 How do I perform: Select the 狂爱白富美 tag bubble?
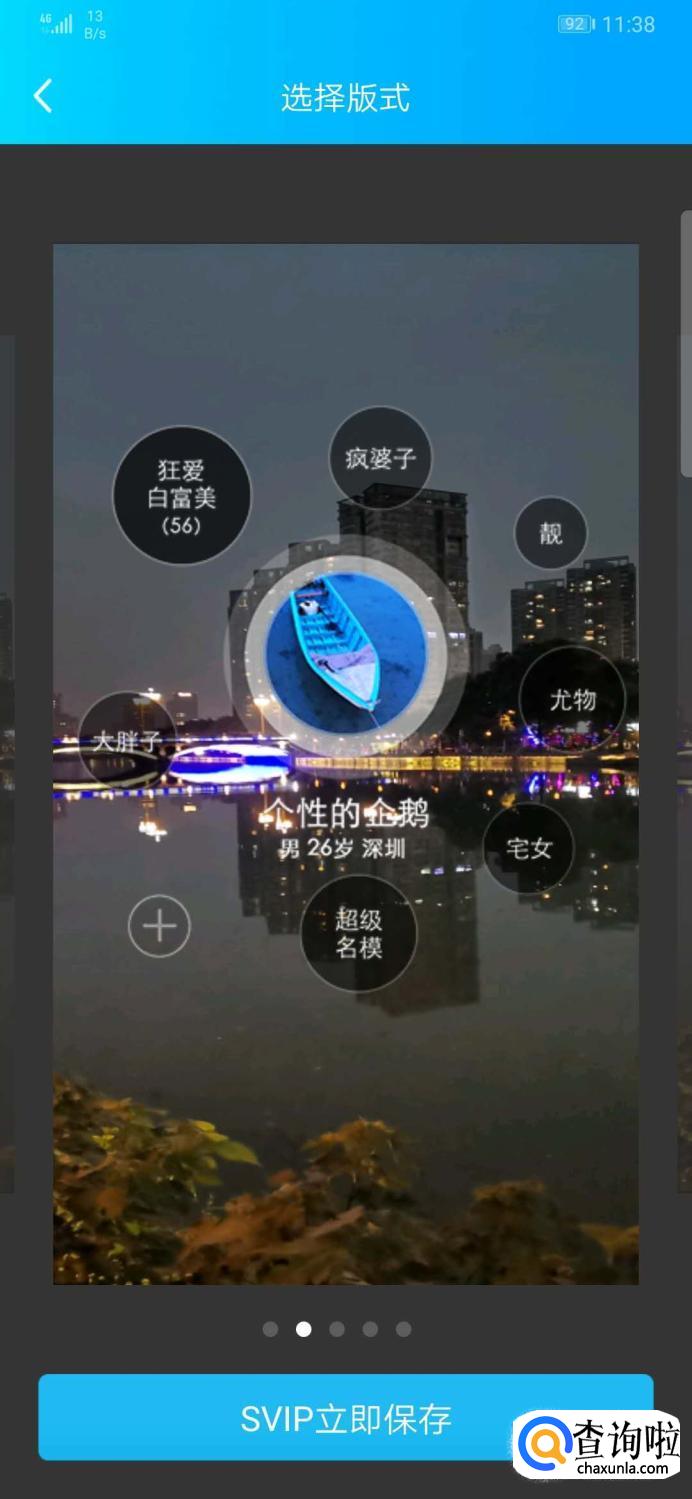click(181, 497)
